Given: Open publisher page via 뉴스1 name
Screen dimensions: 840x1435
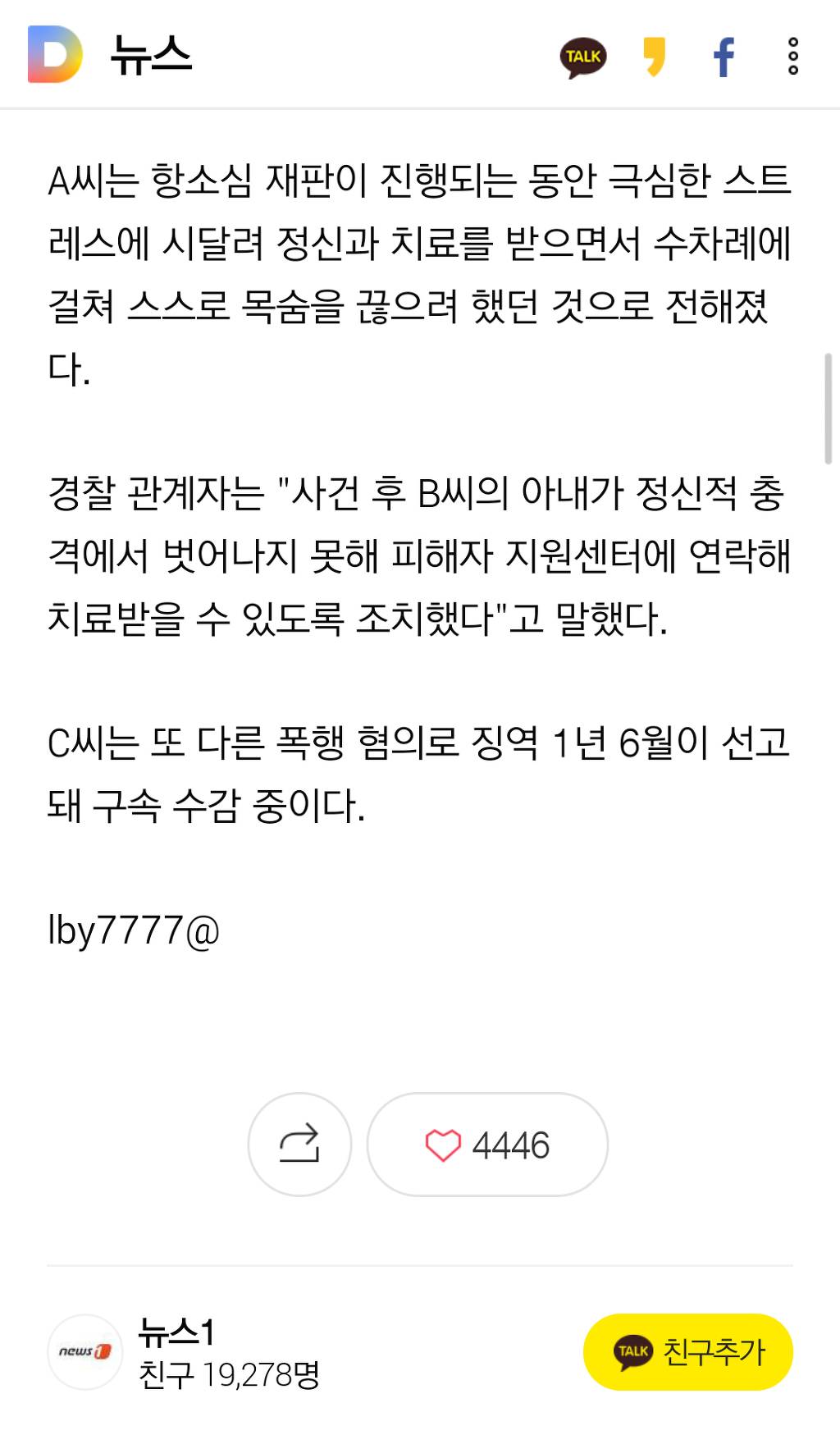Looking at the screenshot, I should [x=175, y=1328].
